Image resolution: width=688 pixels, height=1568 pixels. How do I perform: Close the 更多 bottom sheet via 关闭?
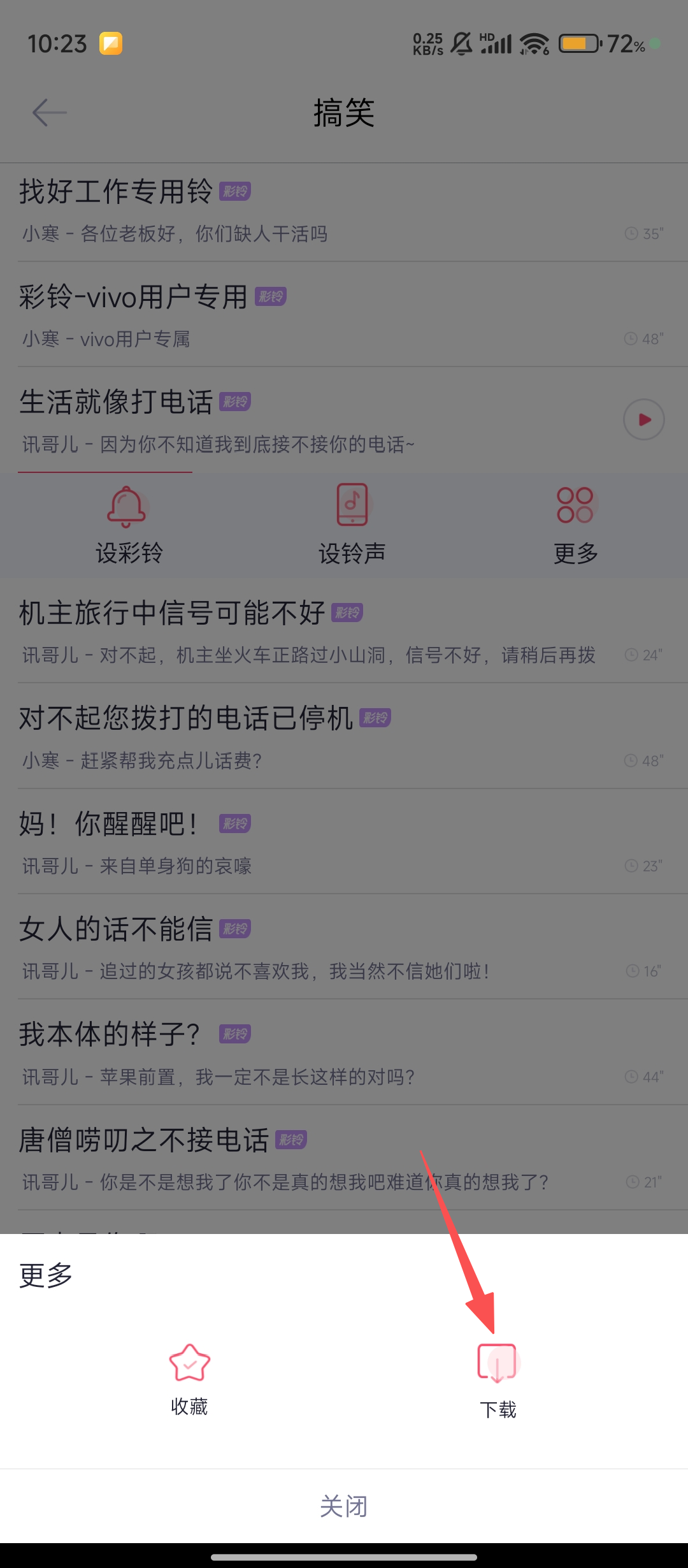point(344,1506)
